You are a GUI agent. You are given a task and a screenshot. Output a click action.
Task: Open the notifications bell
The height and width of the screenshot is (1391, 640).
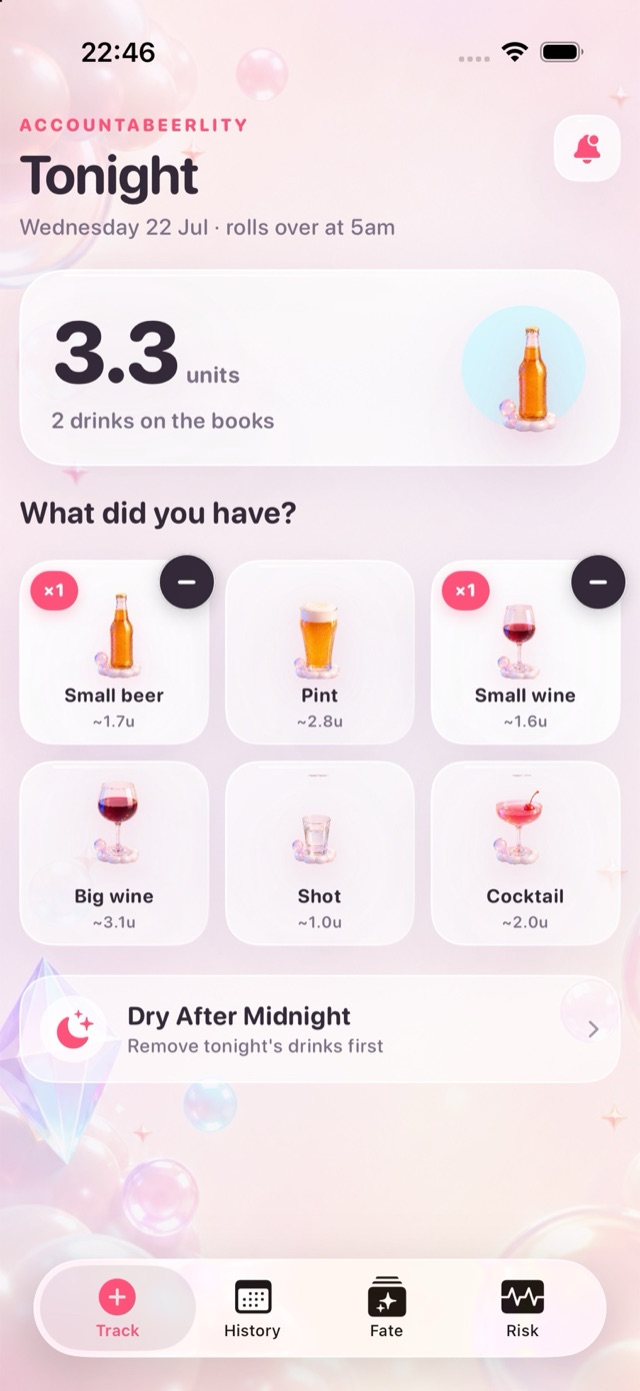tap(587, 149)
